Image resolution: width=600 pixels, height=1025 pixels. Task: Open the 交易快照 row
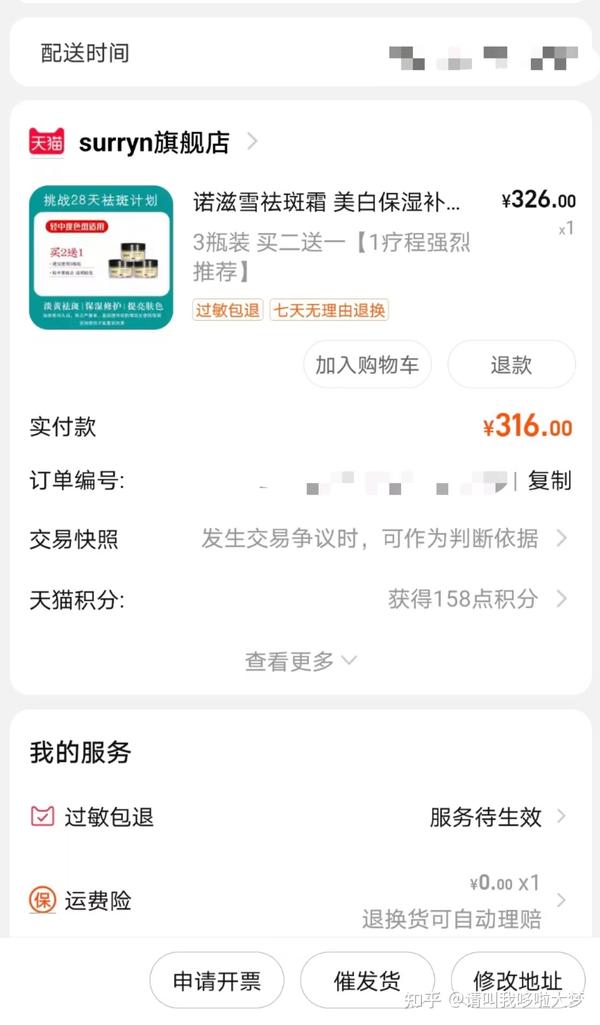pos(300,539)
